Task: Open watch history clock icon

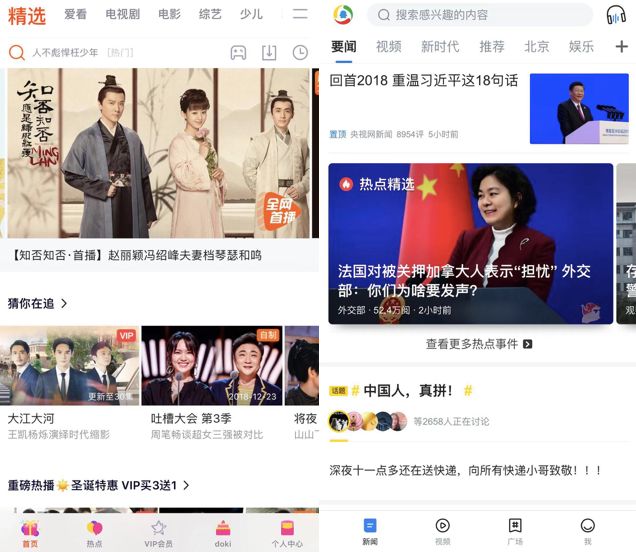Action: tap(300, 52)
